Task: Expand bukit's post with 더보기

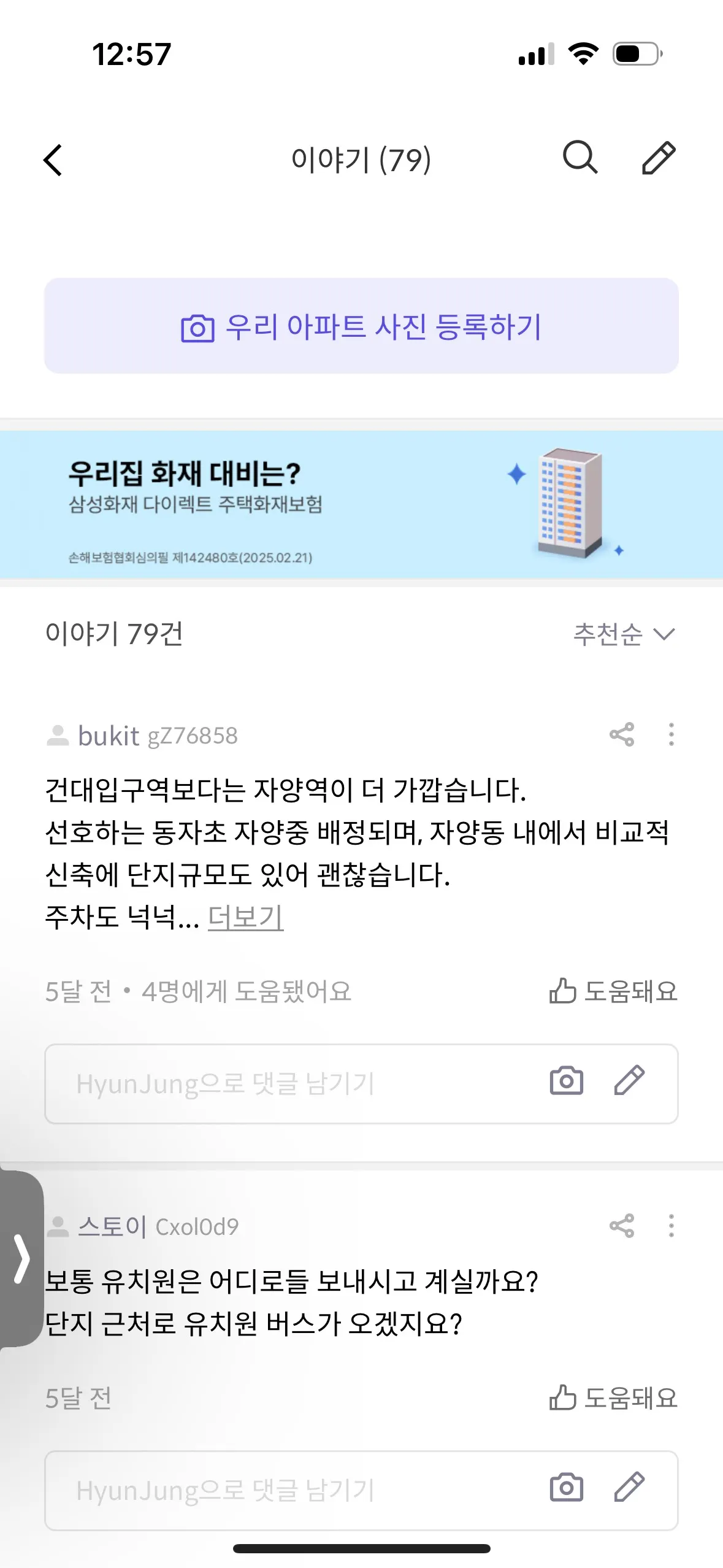Action: tap(245, 917)
